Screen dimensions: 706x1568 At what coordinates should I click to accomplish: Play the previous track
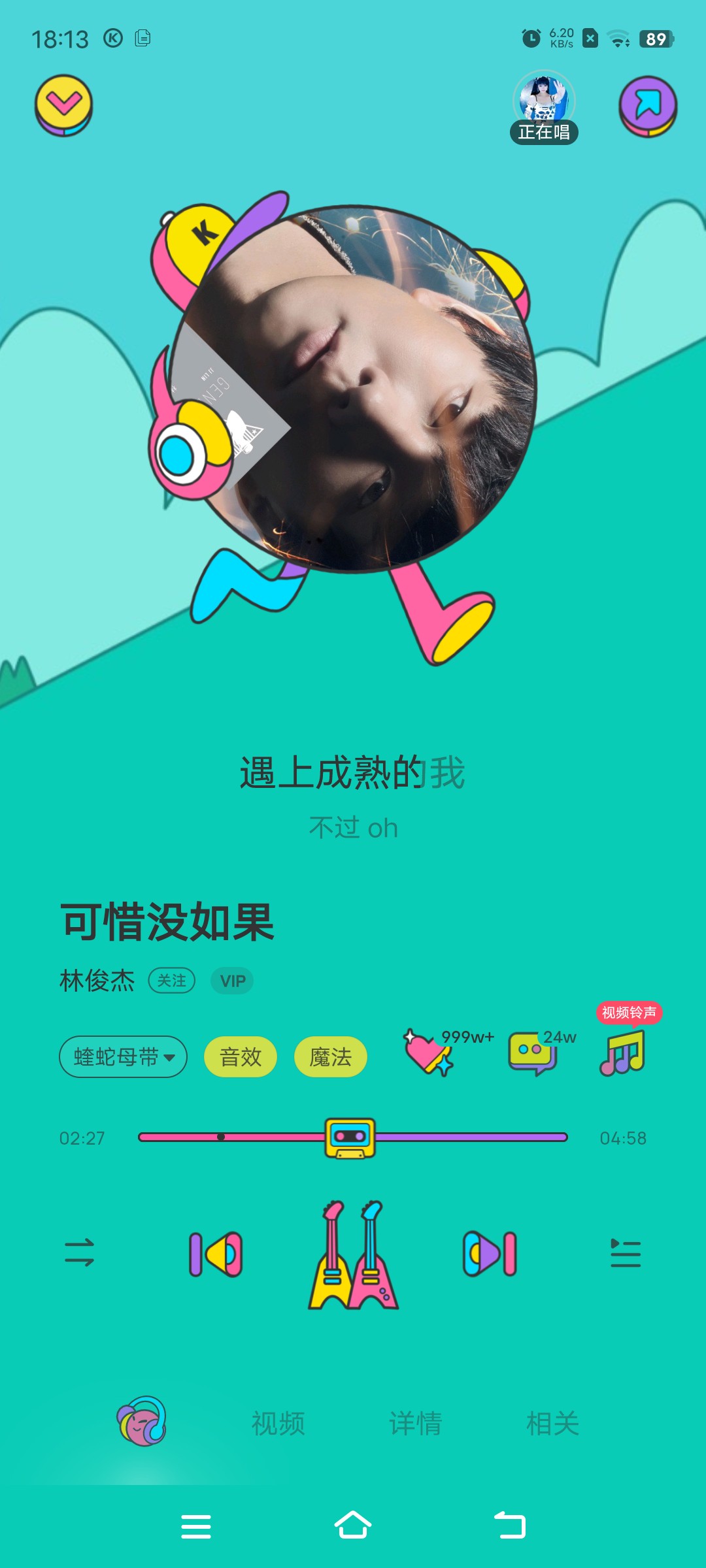pos(216,1254)
